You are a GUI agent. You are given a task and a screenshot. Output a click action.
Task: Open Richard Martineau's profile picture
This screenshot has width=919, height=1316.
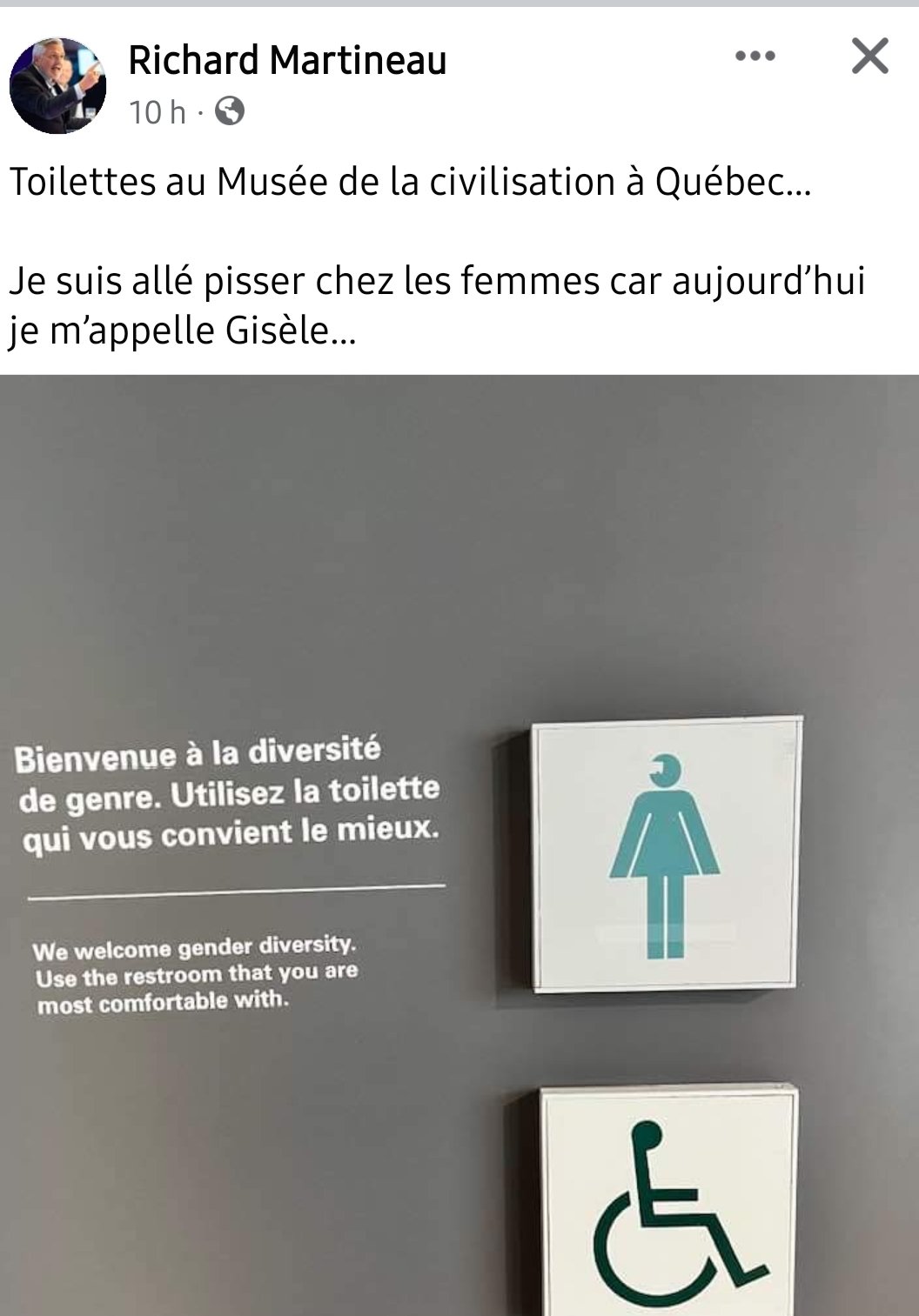[57, 85]
